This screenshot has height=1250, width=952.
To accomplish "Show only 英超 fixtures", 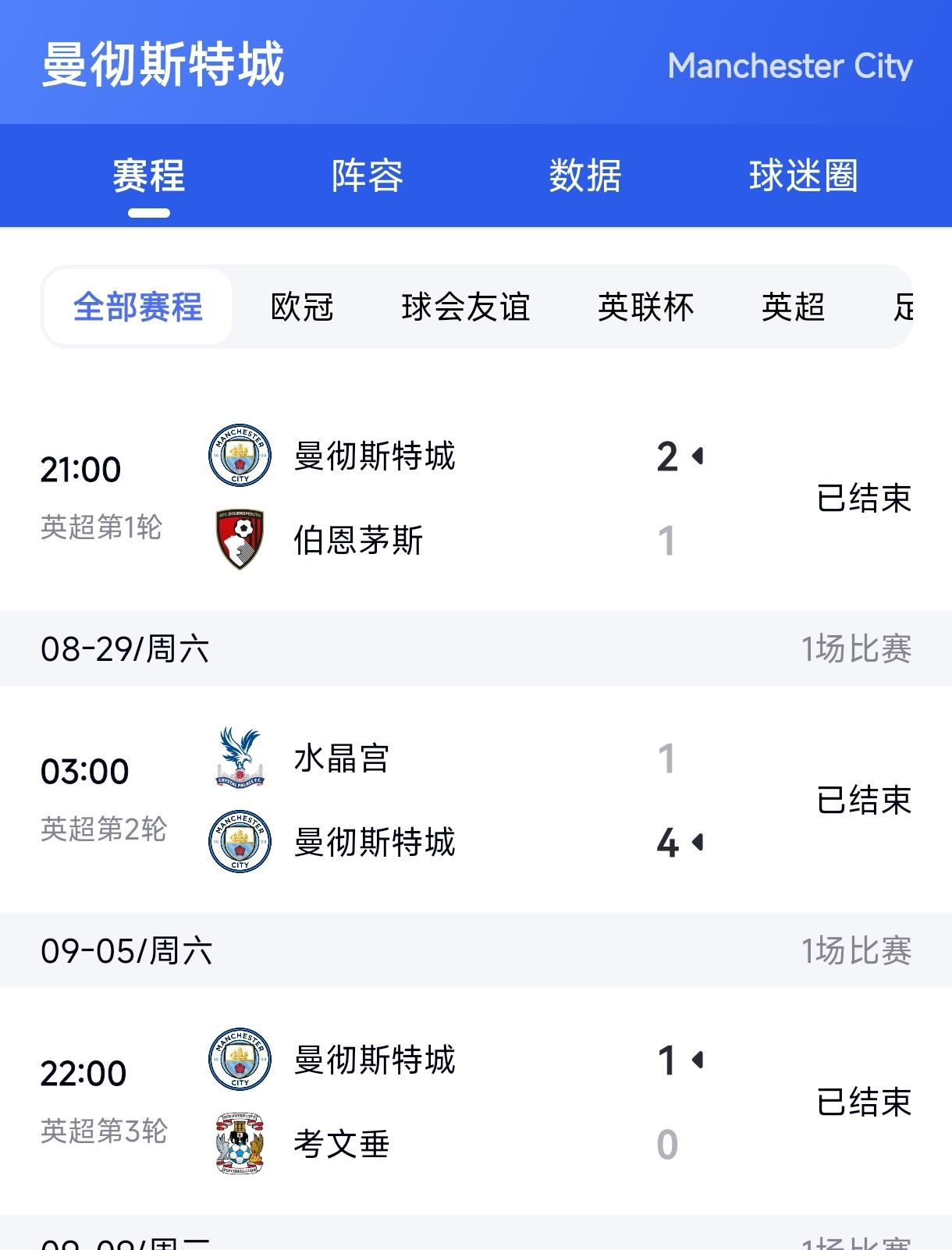I will point(793,307).
